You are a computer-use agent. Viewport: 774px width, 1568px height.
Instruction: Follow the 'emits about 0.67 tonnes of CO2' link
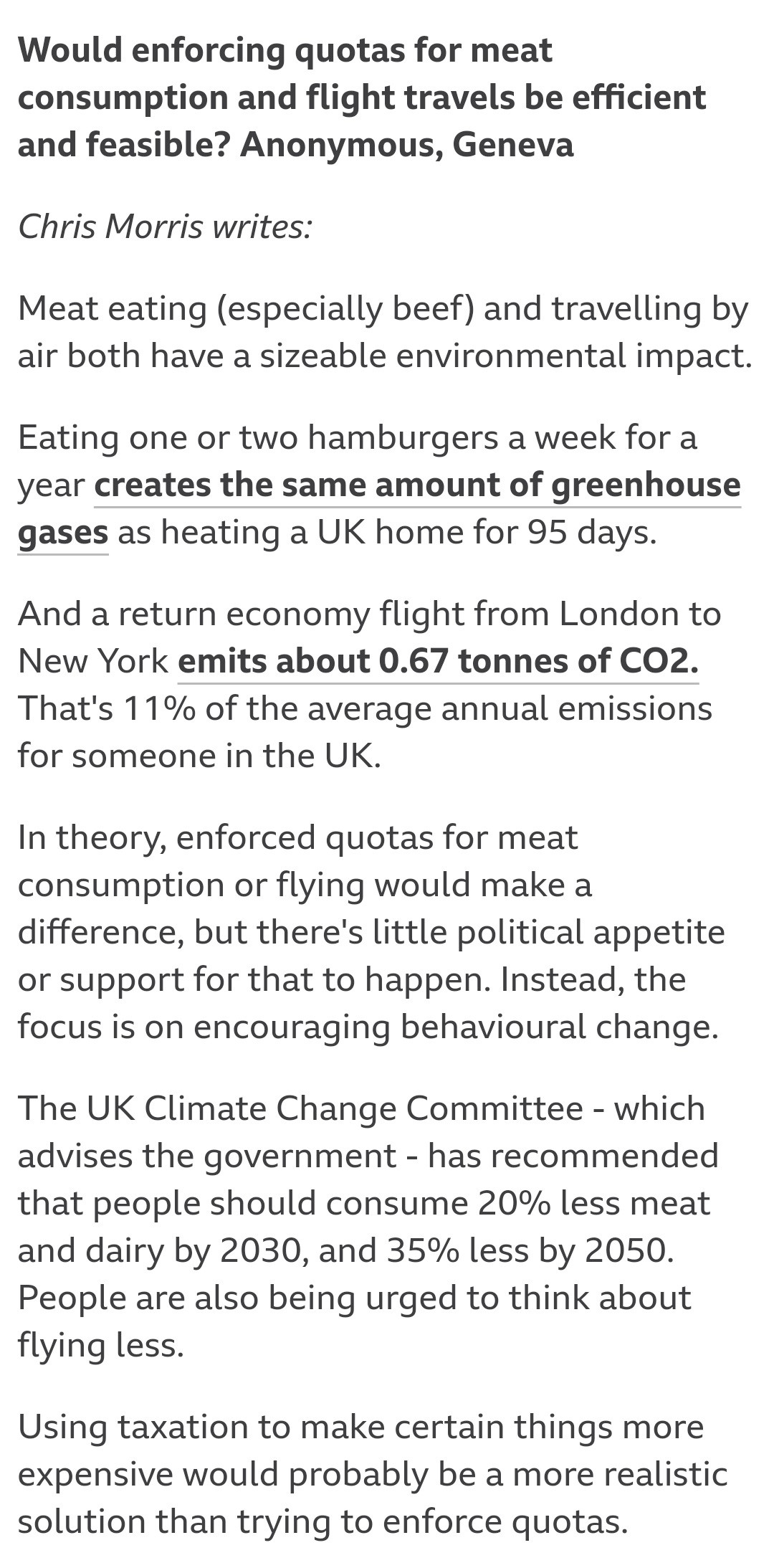click(x=438, y=661)
